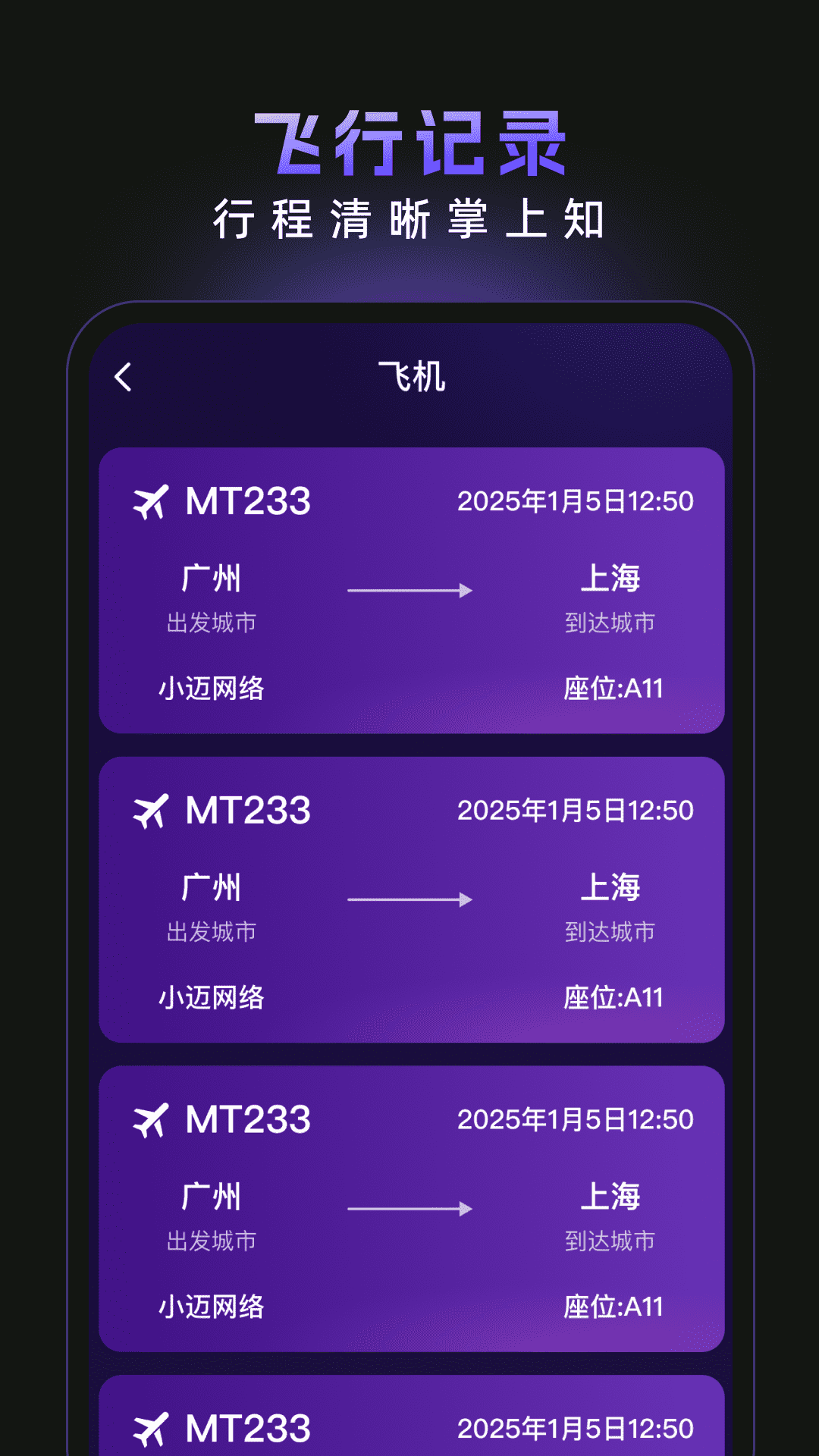Image resolution: width=819 pixels, height=1456 pixels.
Task: Tap the 座位:A11 text on the third card
Action: click(616, 1306)
